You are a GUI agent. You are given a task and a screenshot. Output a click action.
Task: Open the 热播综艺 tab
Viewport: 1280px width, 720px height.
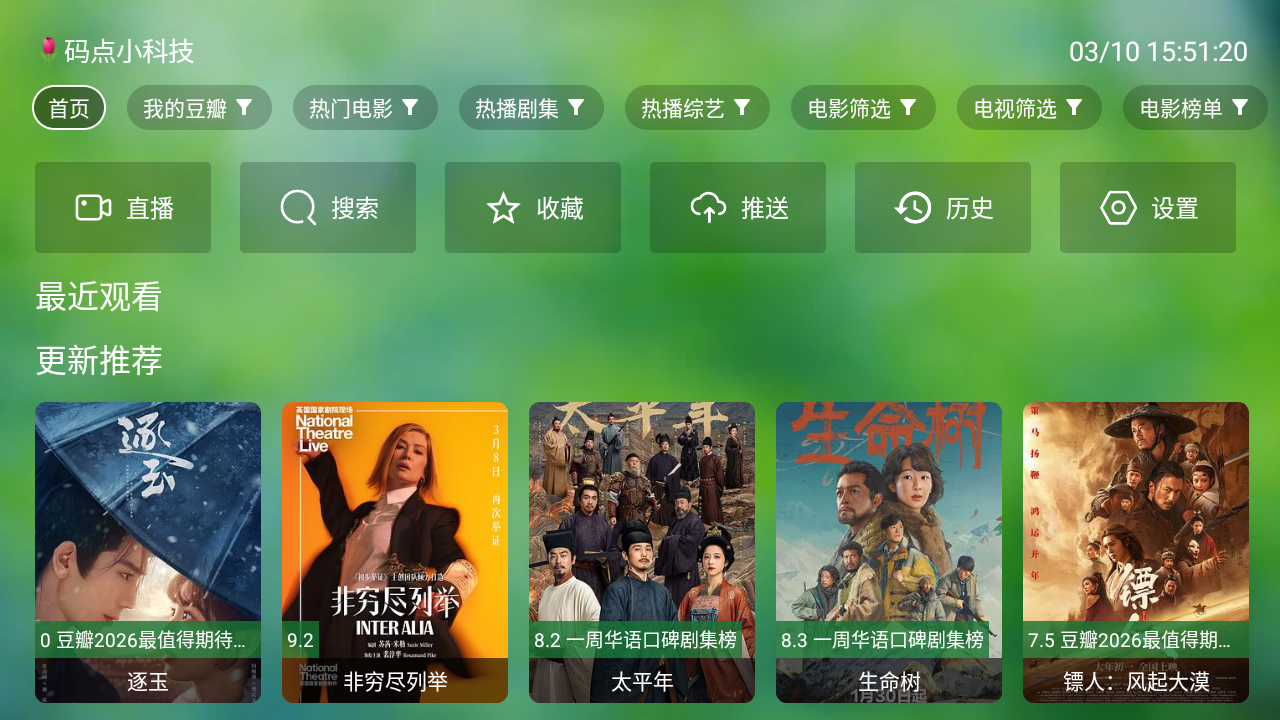click(x=697, y=108)
